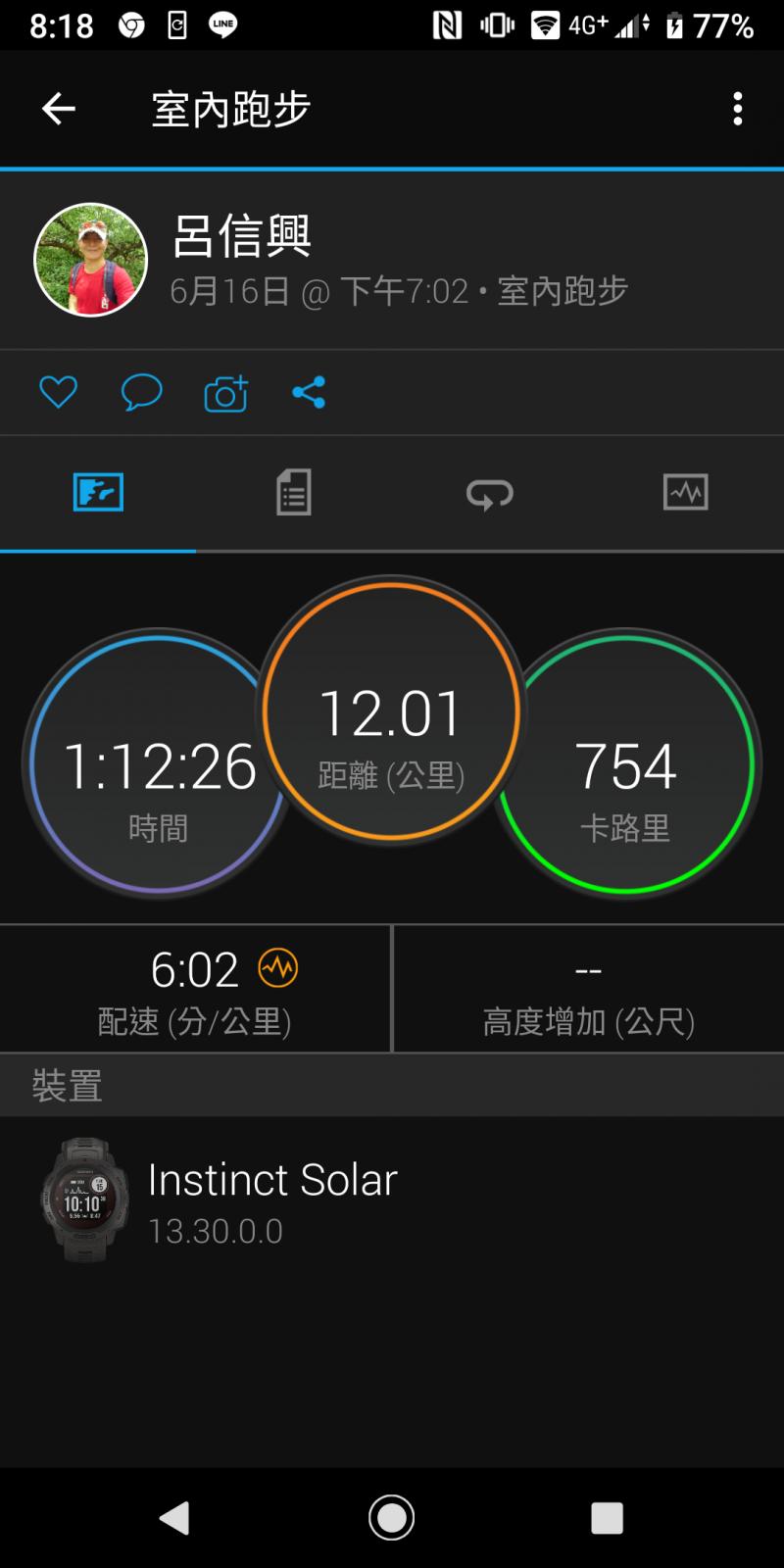Switch to the laps tab

[489, 493]
